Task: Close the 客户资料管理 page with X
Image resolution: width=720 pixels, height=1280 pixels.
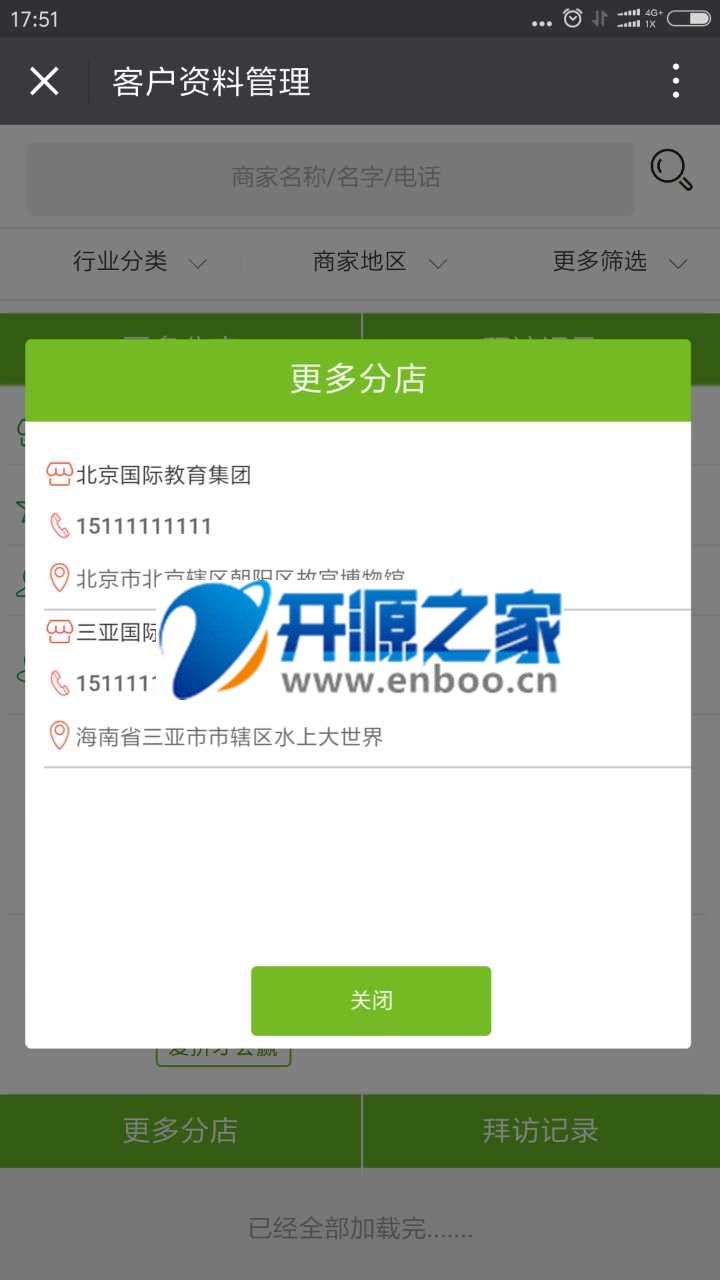Action: [x=45, y=81]
